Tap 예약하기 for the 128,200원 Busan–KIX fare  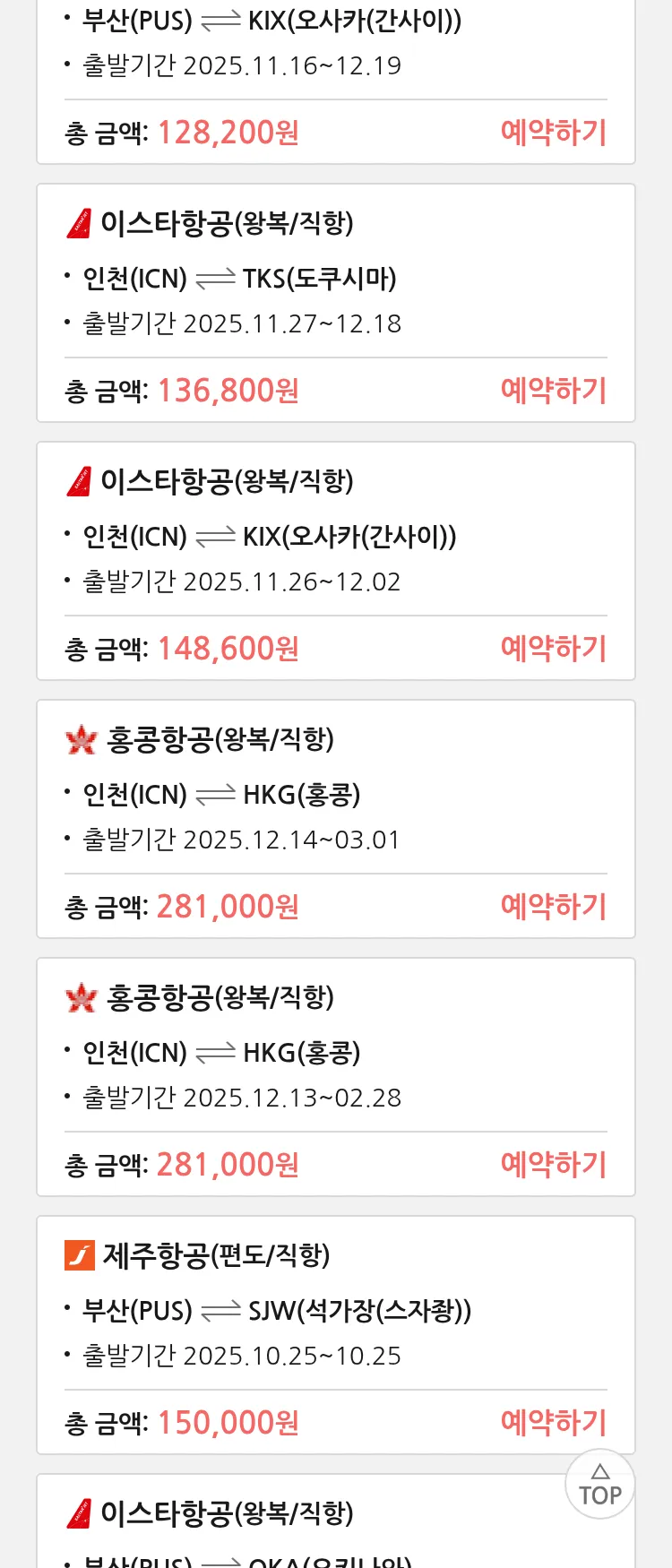tap(553, 133)
